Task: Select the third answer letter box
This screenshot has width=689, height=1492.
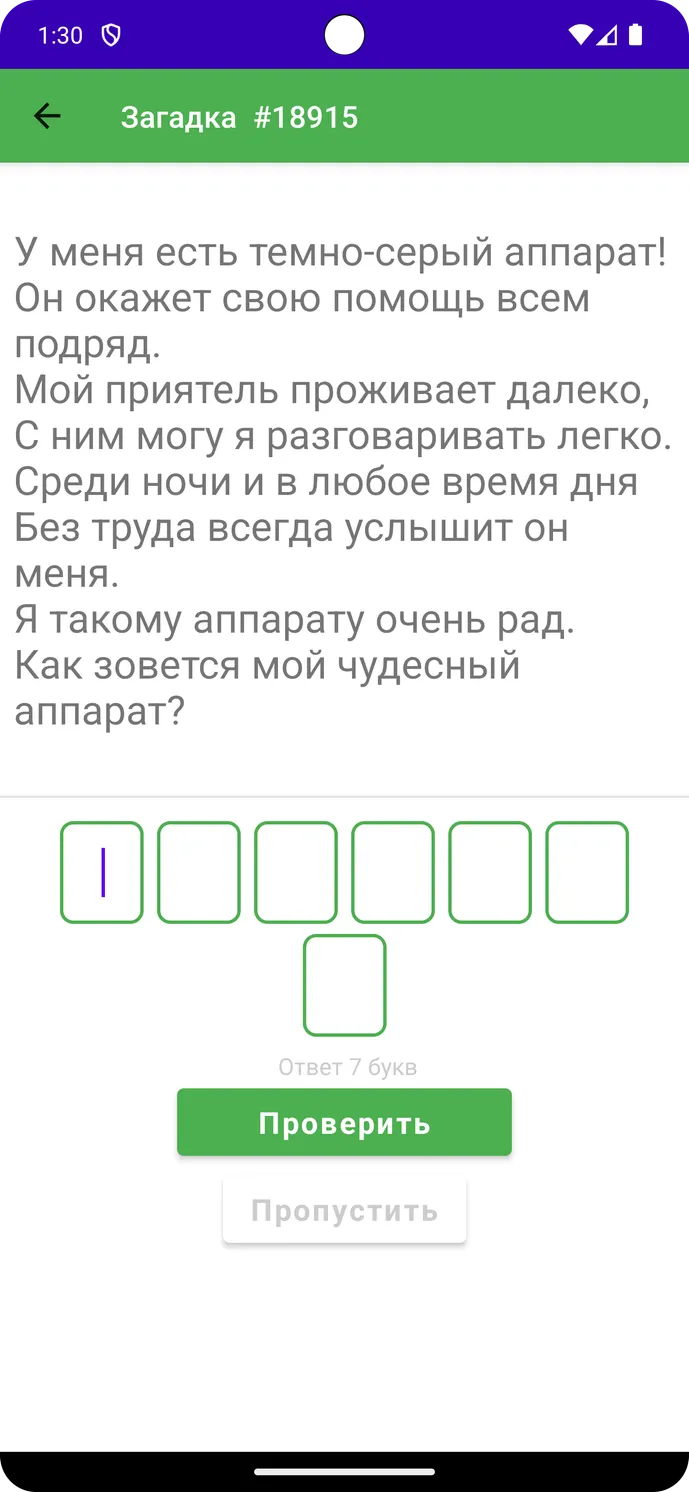Action: pyautogui.click(x=296, y=872)
